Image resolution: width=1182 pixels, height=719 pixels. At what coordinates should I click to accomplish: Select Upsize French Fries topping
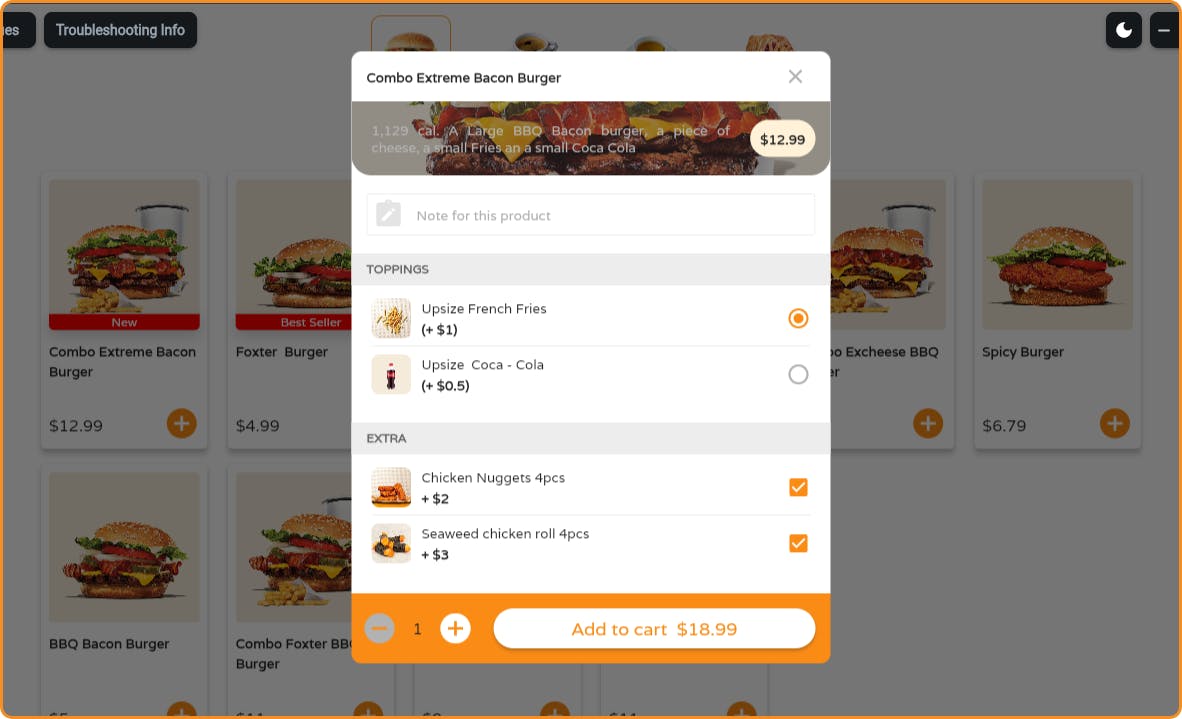click(x=797, y=318)
